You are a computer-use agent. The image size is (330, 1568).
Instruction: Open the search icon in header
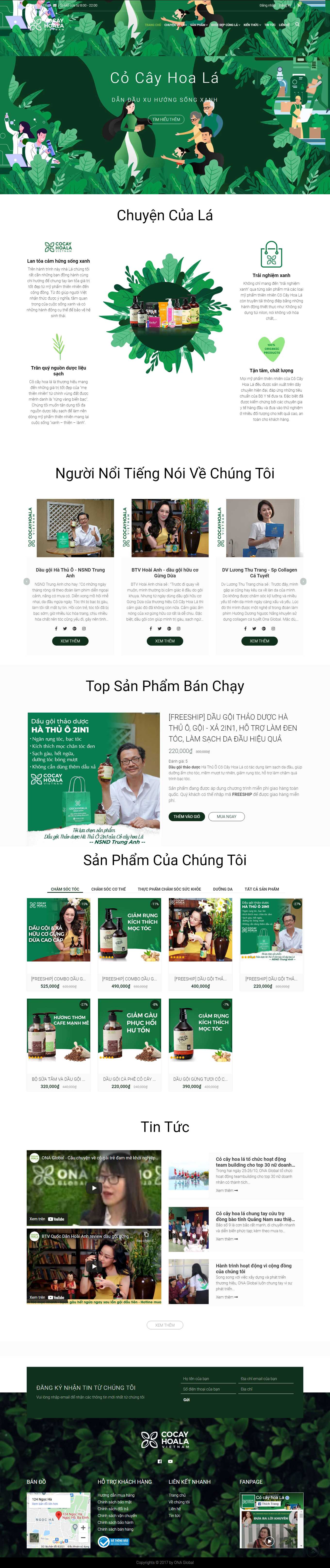pos(297,24)
